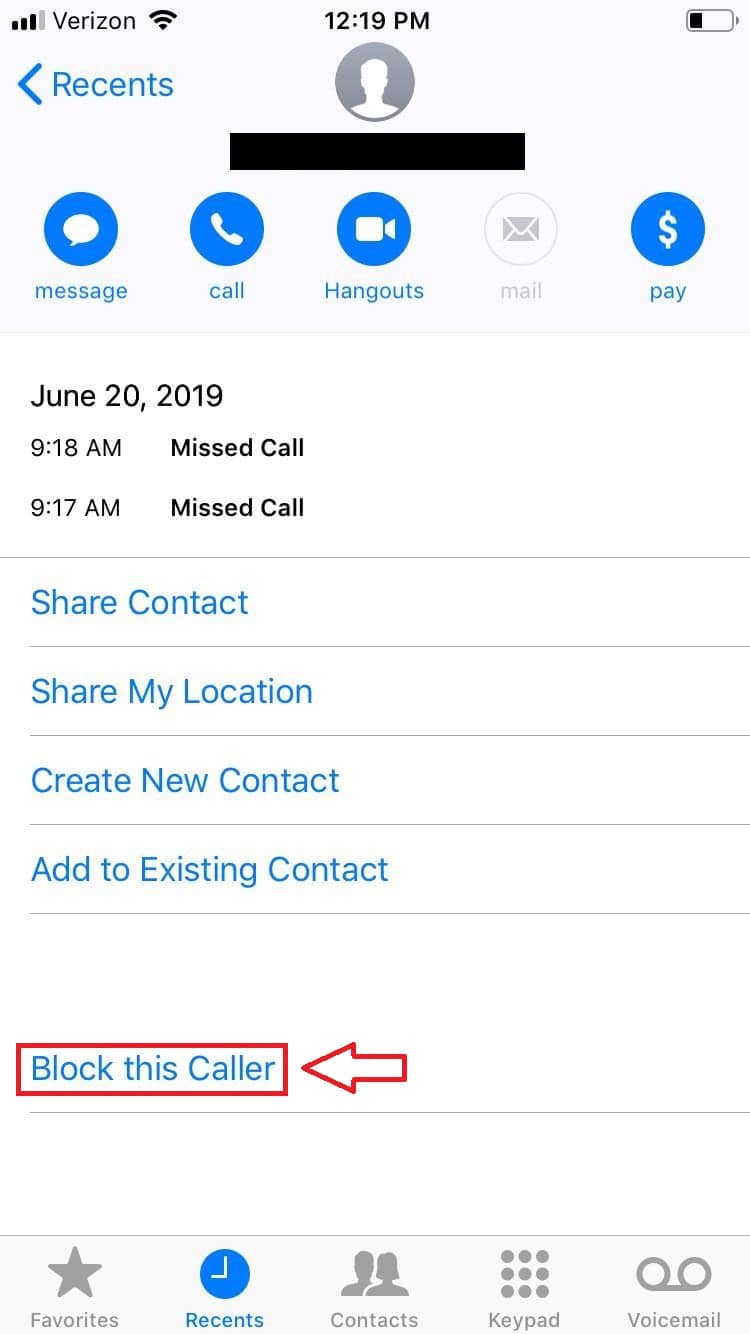The height and width of the screenshot is (1334, 750).
Task: Call this number back
Action: point(227,230)
